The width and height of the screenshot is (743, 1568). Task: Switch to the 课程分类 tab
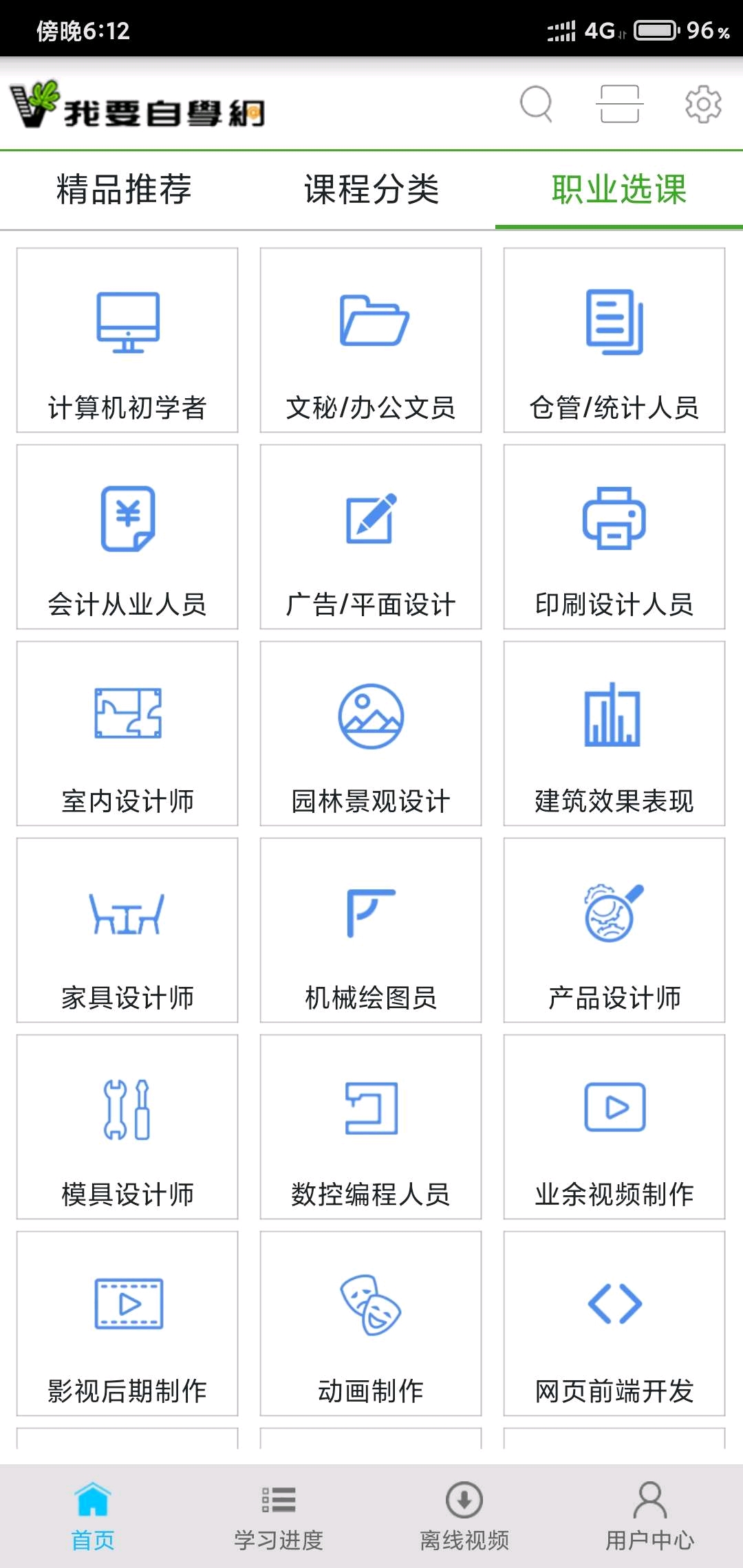pyautogui.click(x=371, y=189)
